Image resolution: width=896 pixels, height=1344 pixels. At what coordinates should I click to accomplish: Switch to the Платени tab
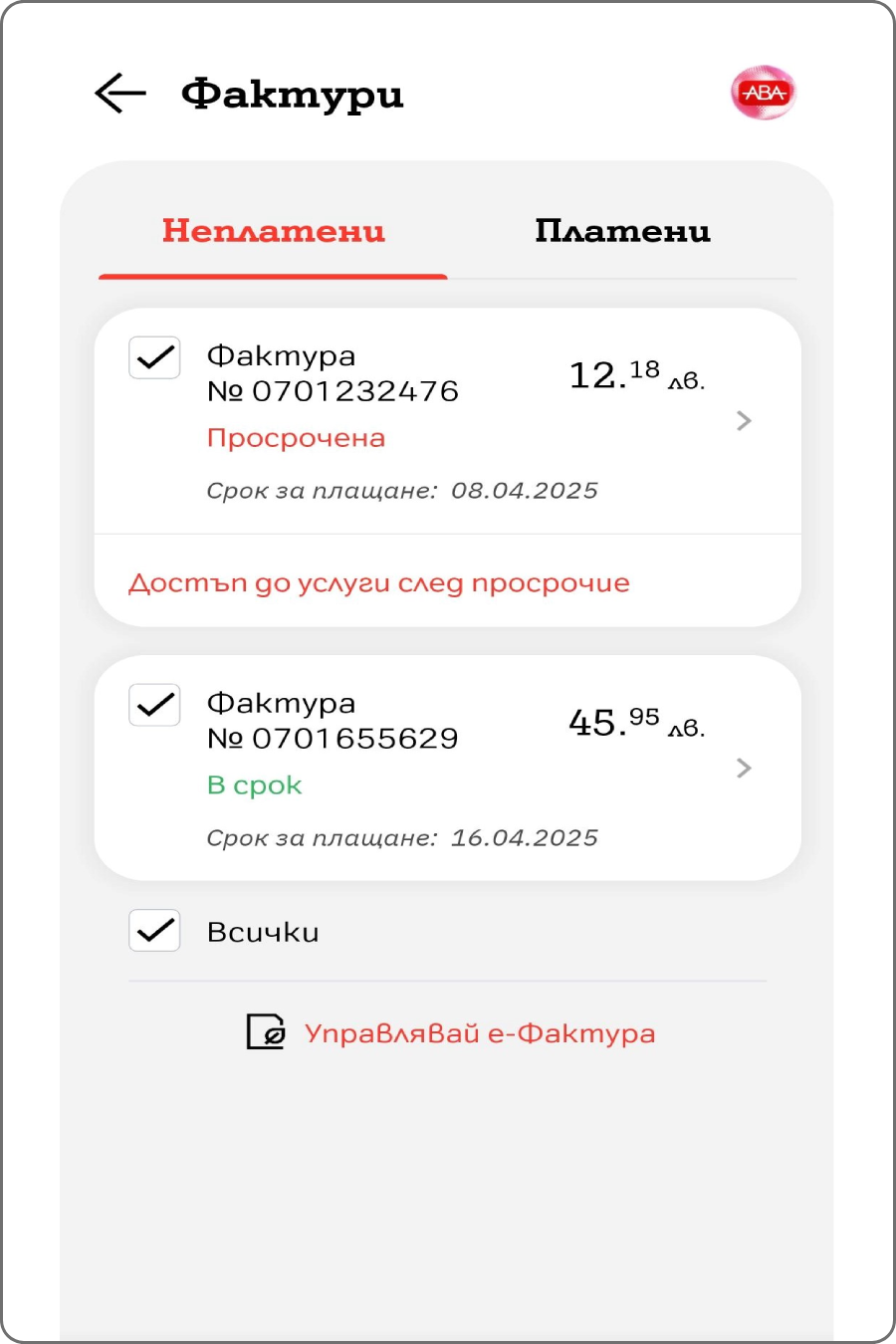pos(622,232)
